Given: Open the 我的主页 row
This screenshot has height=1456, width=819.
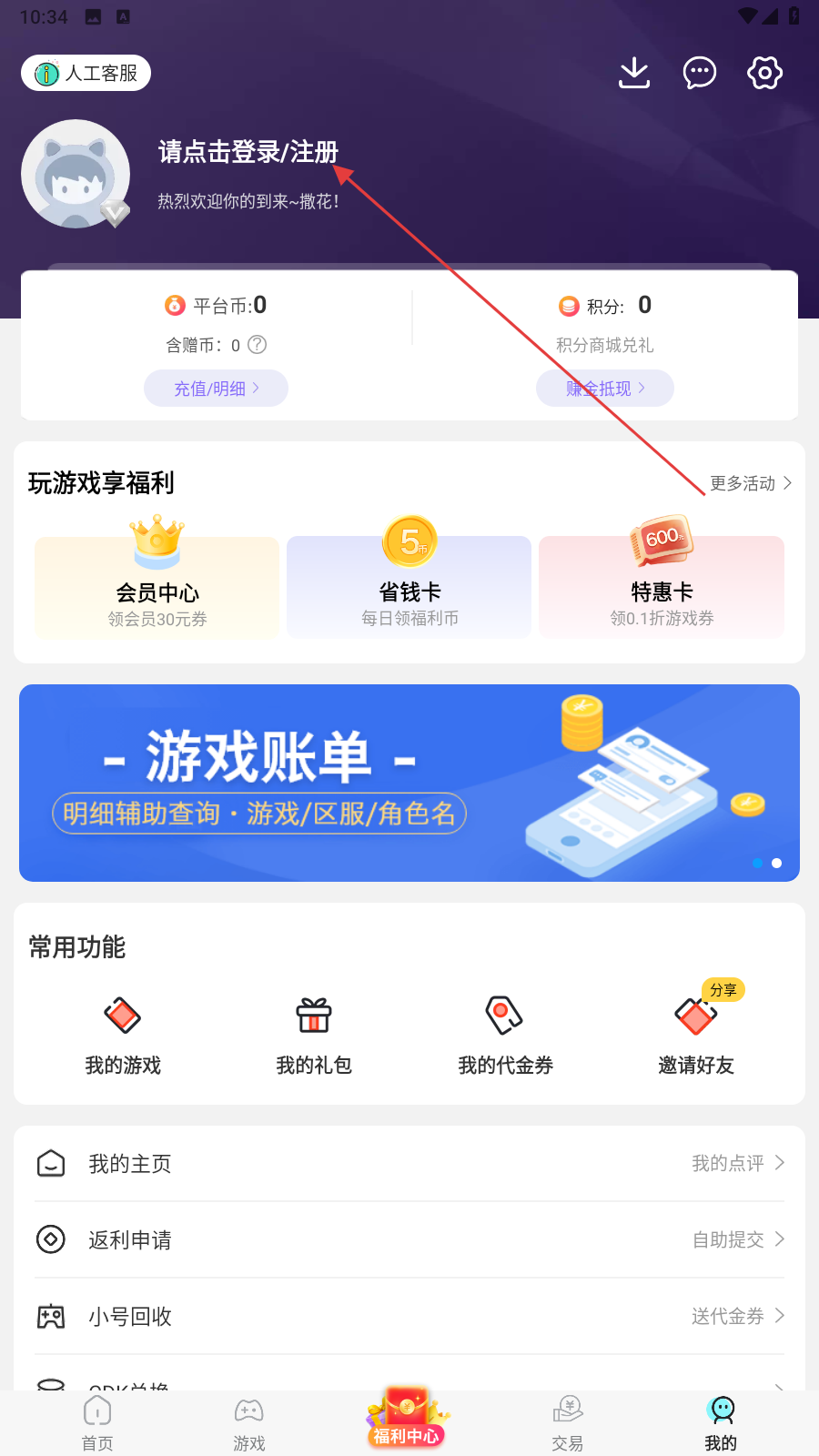Looking at the screenshot, I should (409, 1163).
